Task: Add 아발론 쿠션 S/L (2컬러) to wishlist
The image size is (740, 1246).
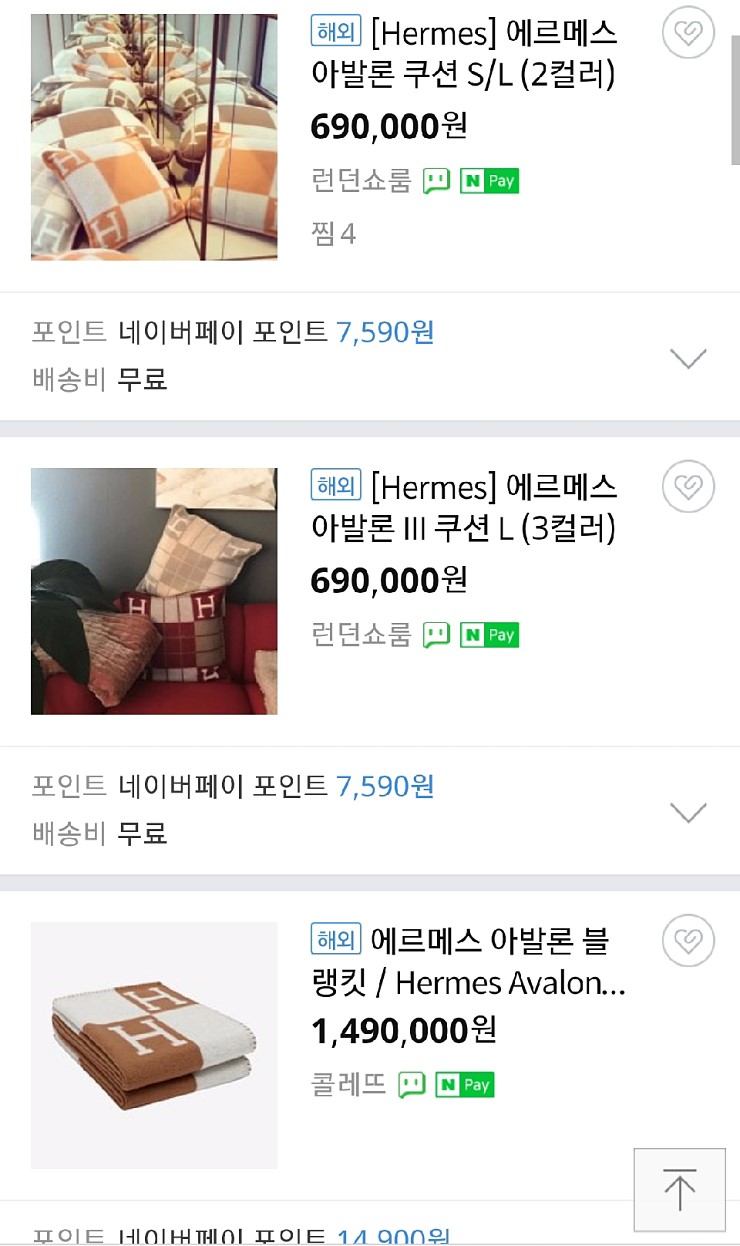Action: pyautogui.click(x=688, y=33)
